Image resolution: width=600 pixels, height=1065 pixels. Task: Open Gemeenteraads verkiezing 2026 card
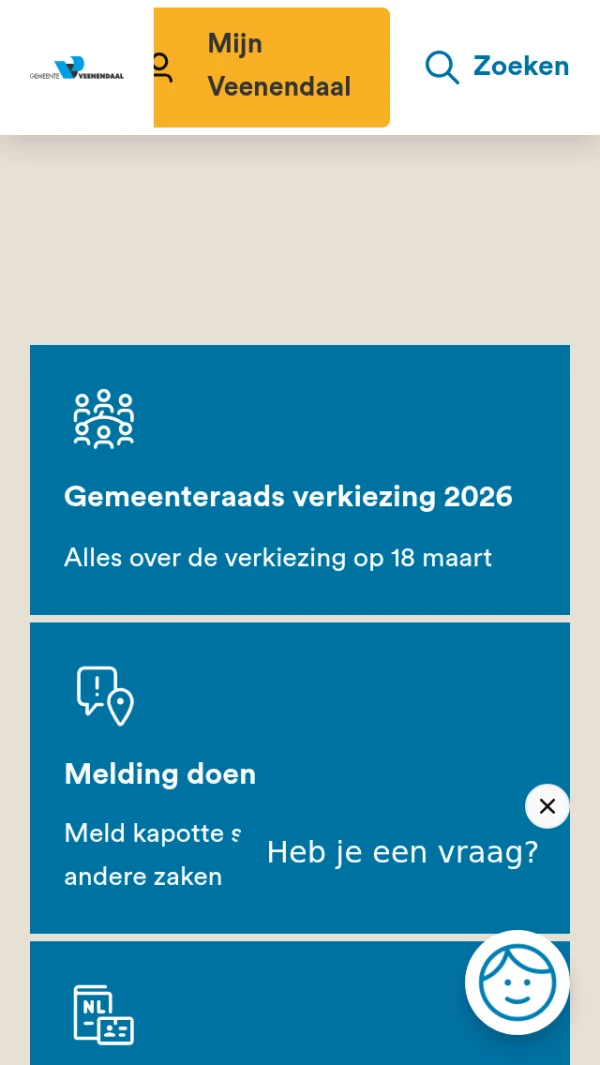(300, 480)
